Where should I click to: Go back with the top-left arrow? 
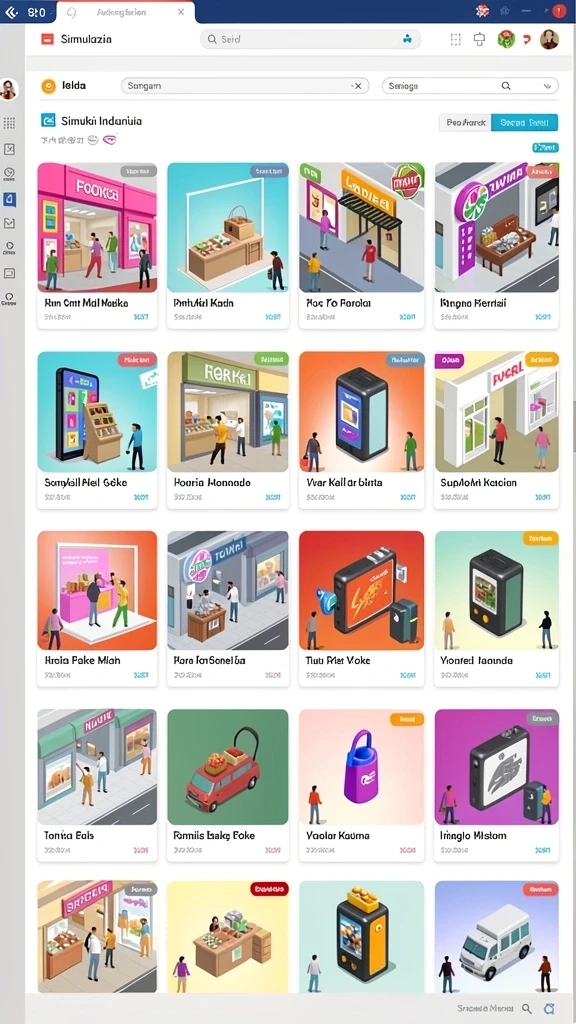click(11, 12)
